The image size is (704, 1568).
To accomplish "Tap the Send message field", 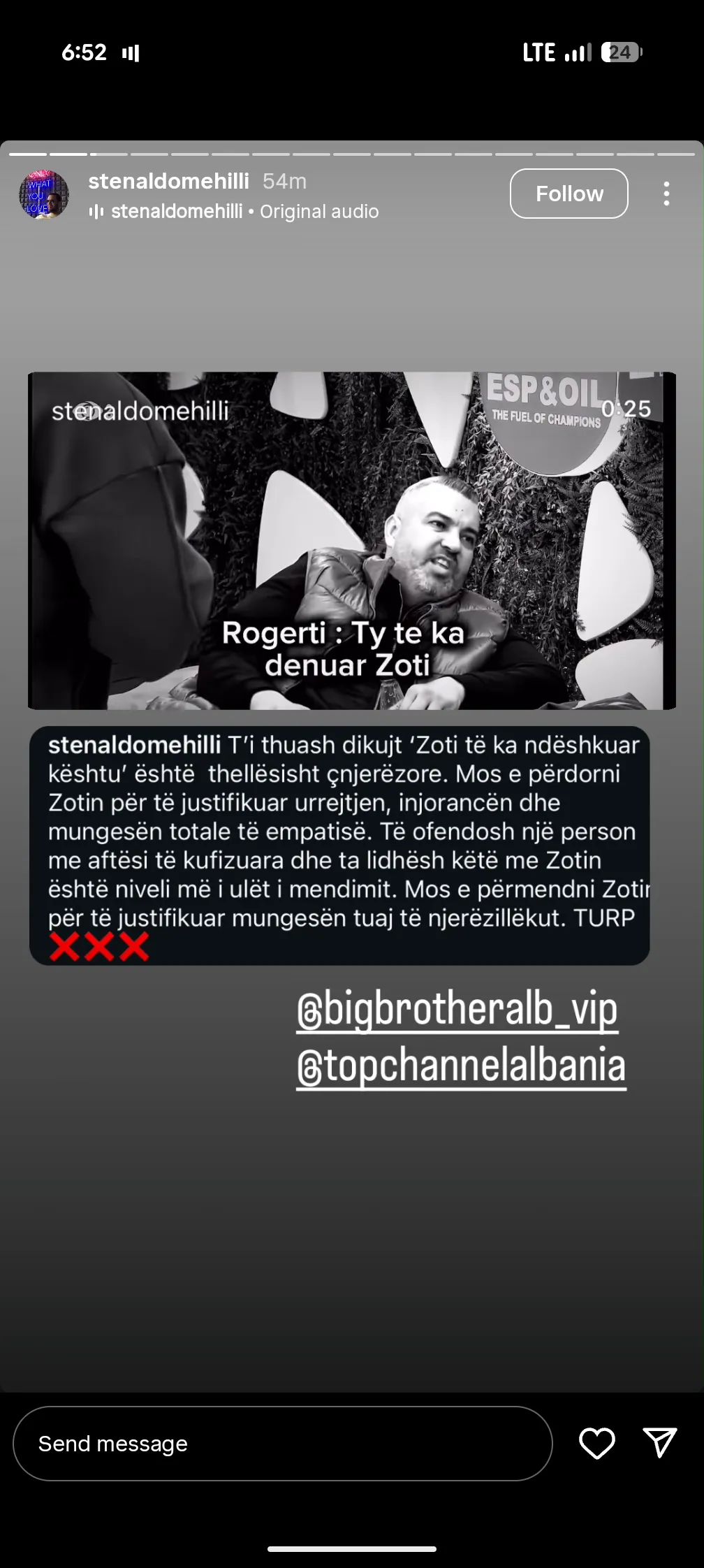I will pyautogui.click(x=282, y=1444).
